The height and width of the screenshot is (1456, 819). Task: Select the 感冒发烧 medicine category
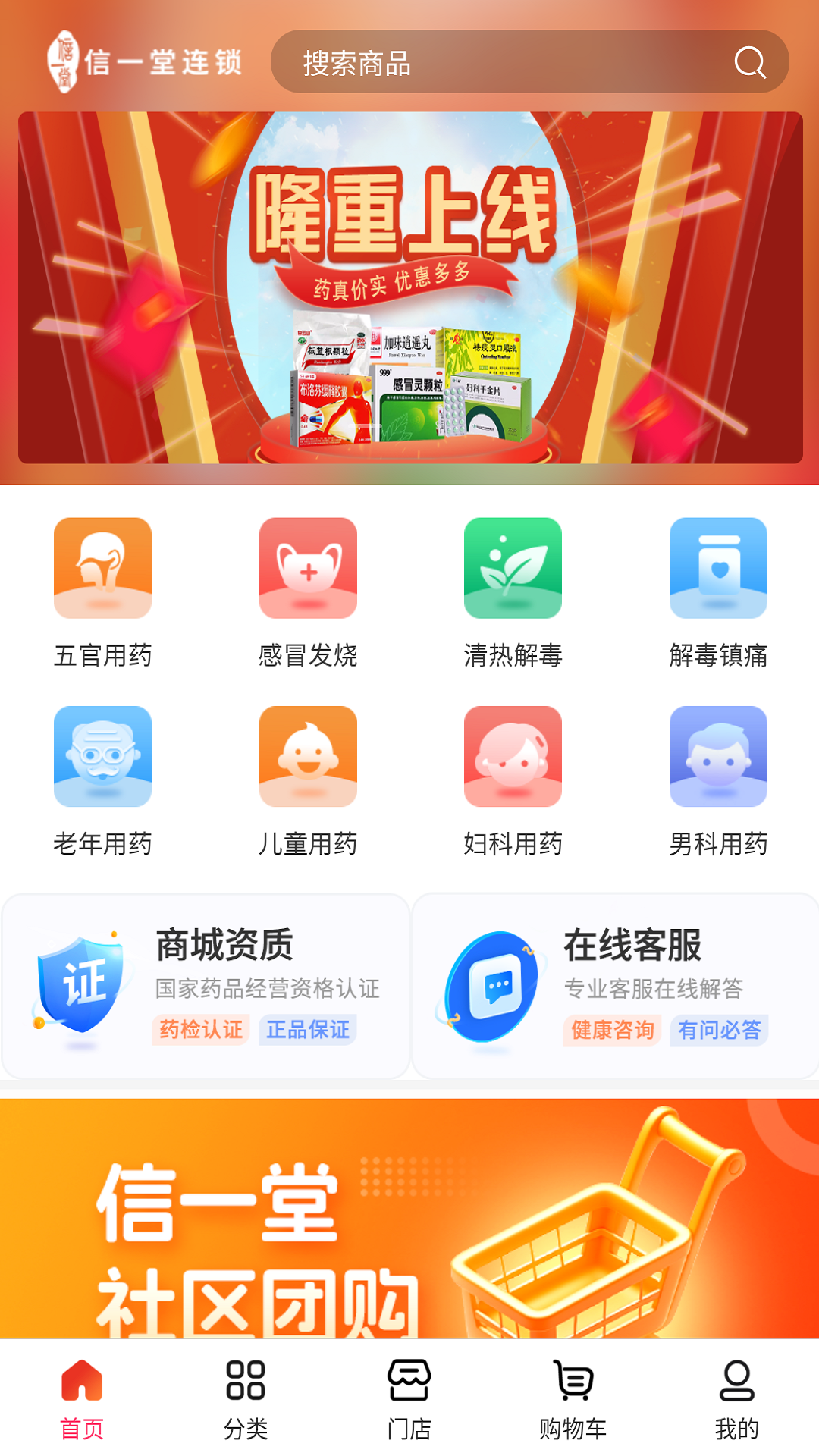[x=308, y=567]
